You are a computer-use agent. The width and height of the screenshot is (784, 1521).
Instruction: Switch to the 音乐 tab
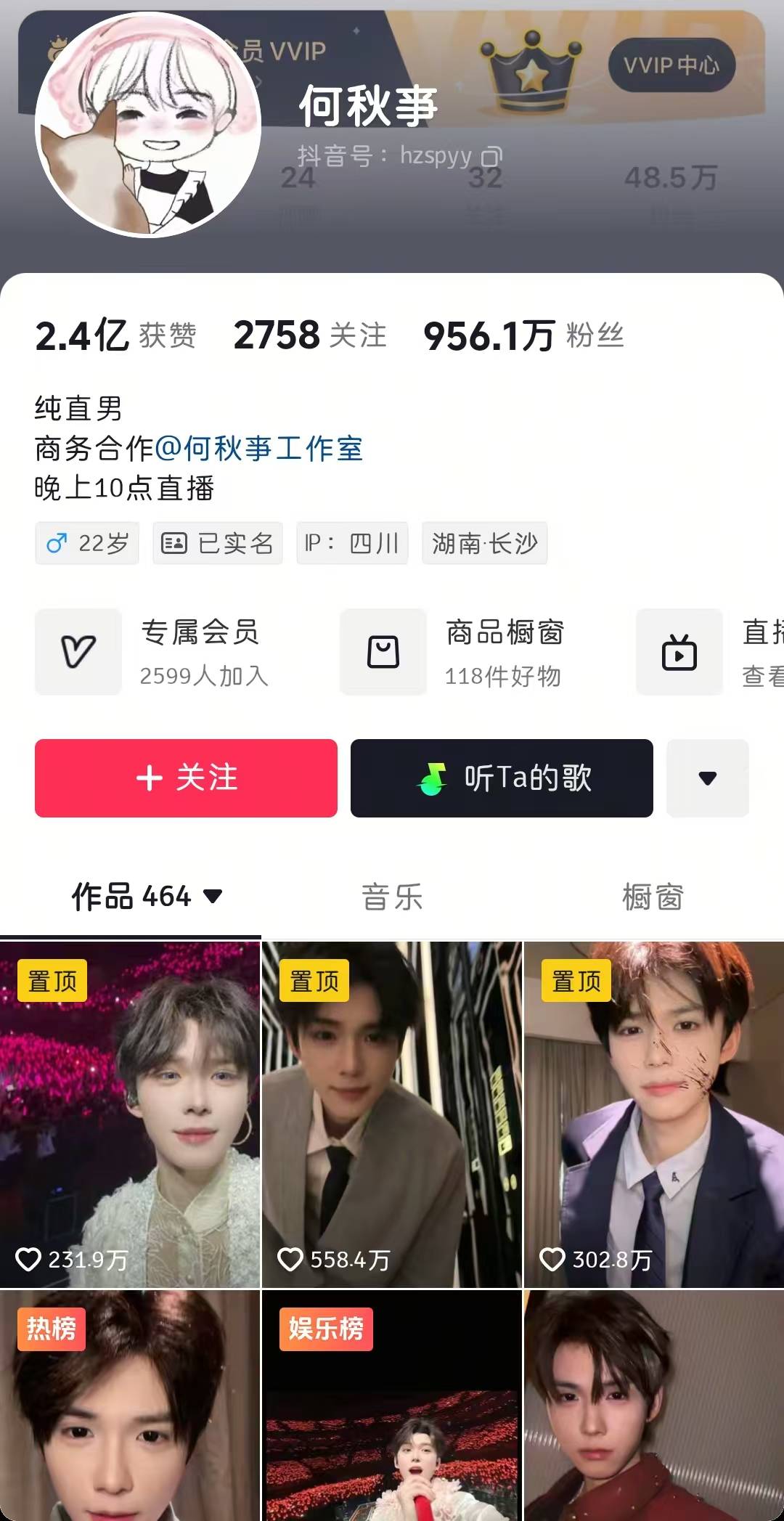coord(392,897)
